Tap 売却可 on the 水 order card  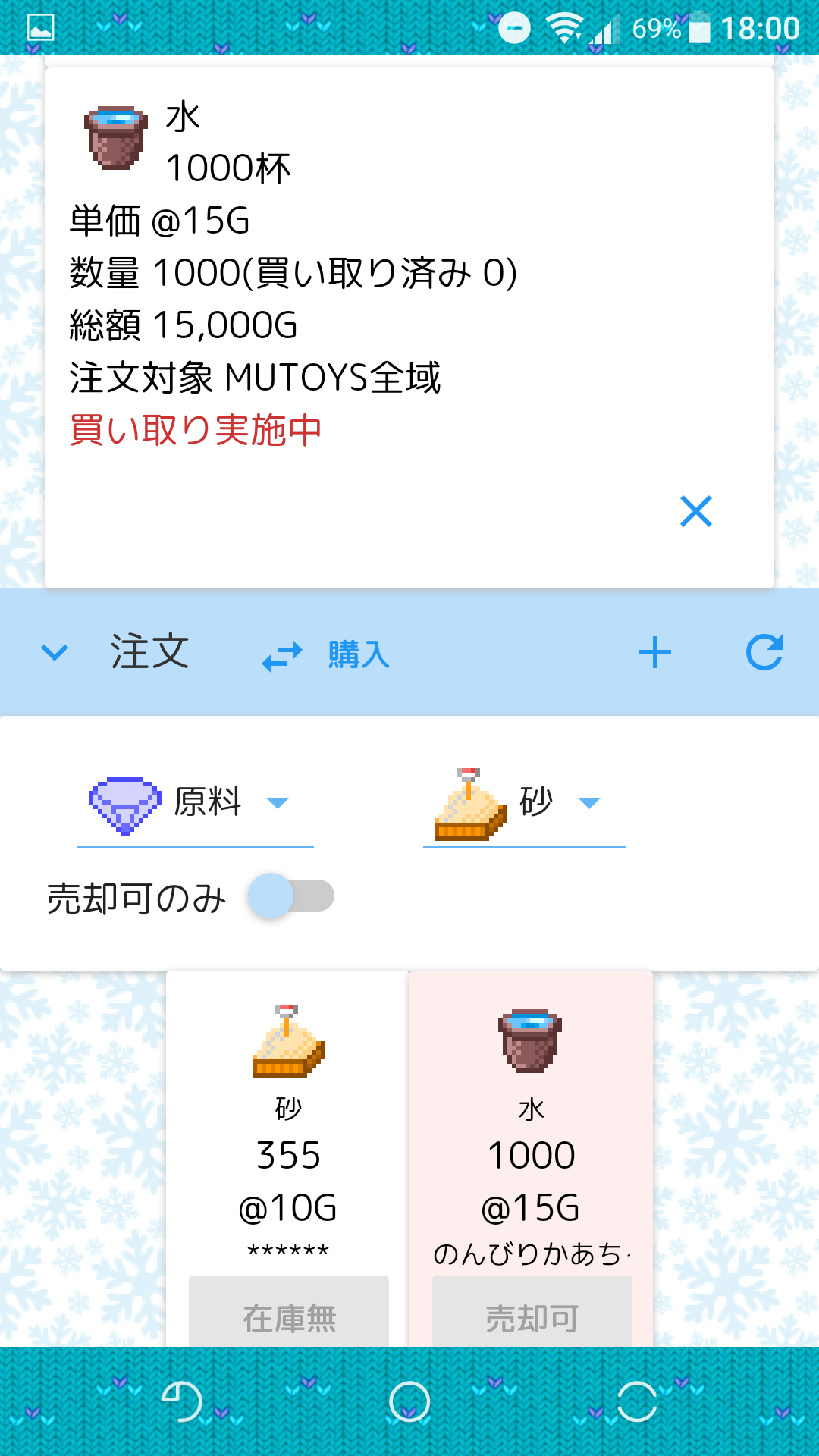click(x=532, y=1313)
